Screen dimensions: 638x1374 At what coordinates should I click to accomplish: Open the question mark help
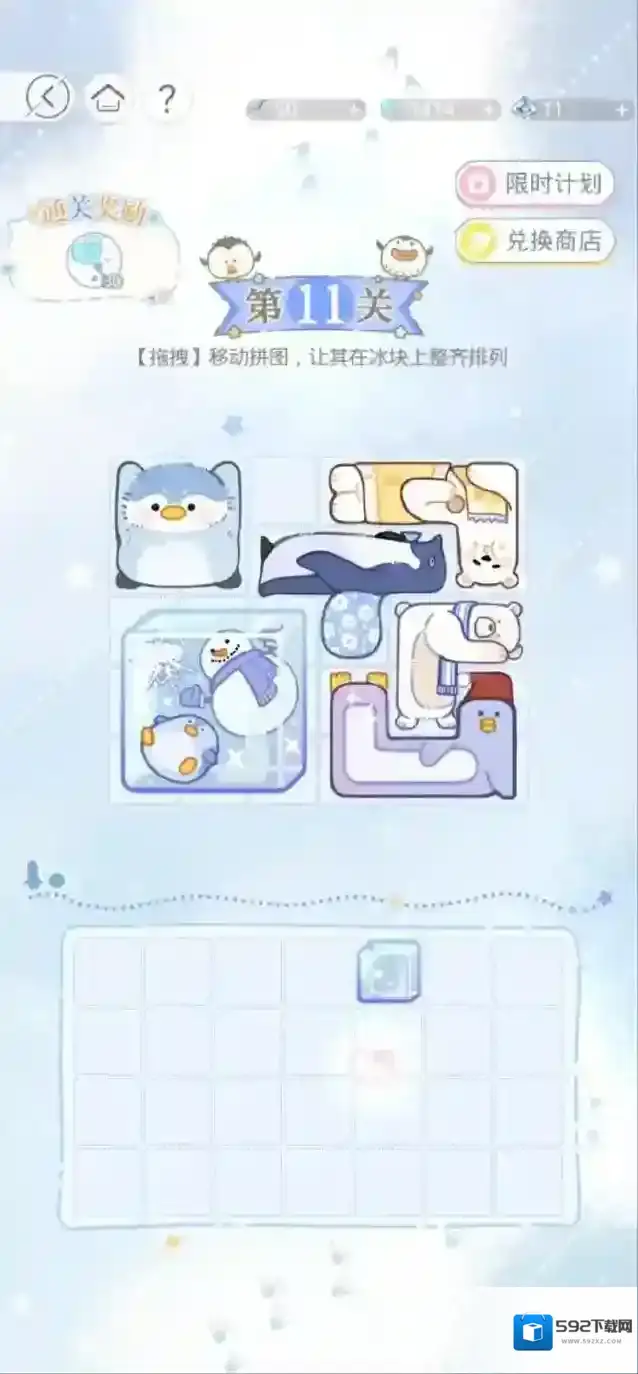click(x=167, y=99)
